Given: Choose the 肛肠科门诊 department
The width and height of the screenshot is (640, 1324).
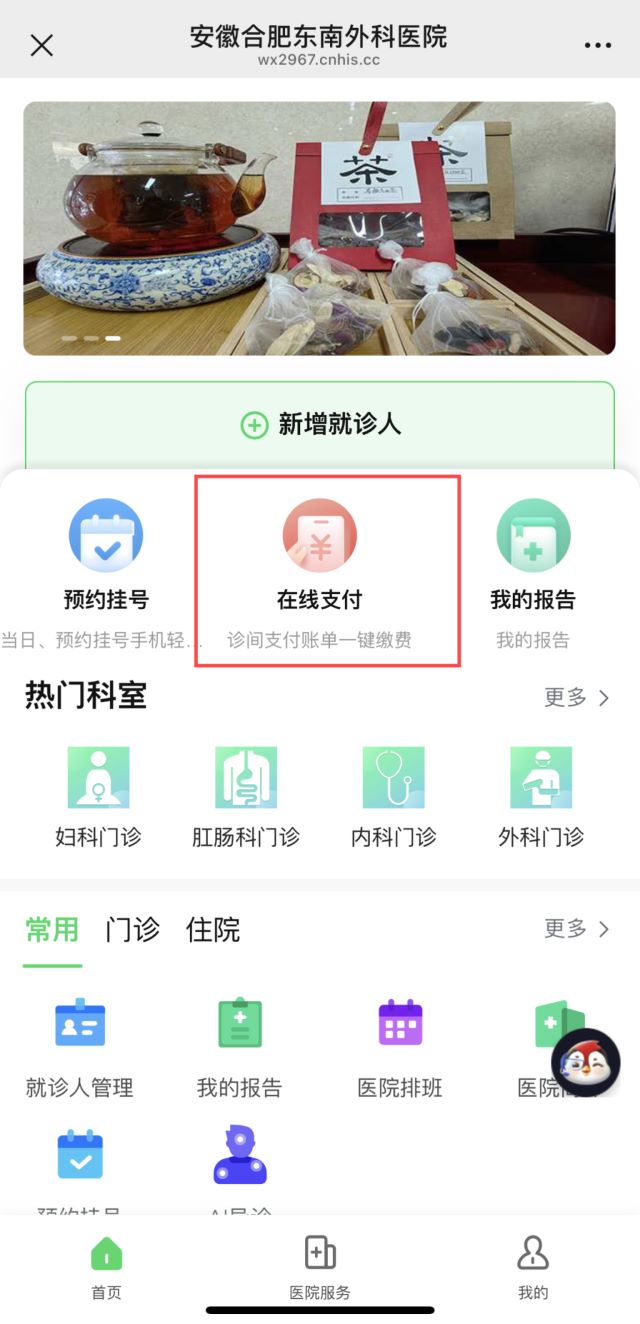Looking at the screenshot, I should (x=246, y=797).
